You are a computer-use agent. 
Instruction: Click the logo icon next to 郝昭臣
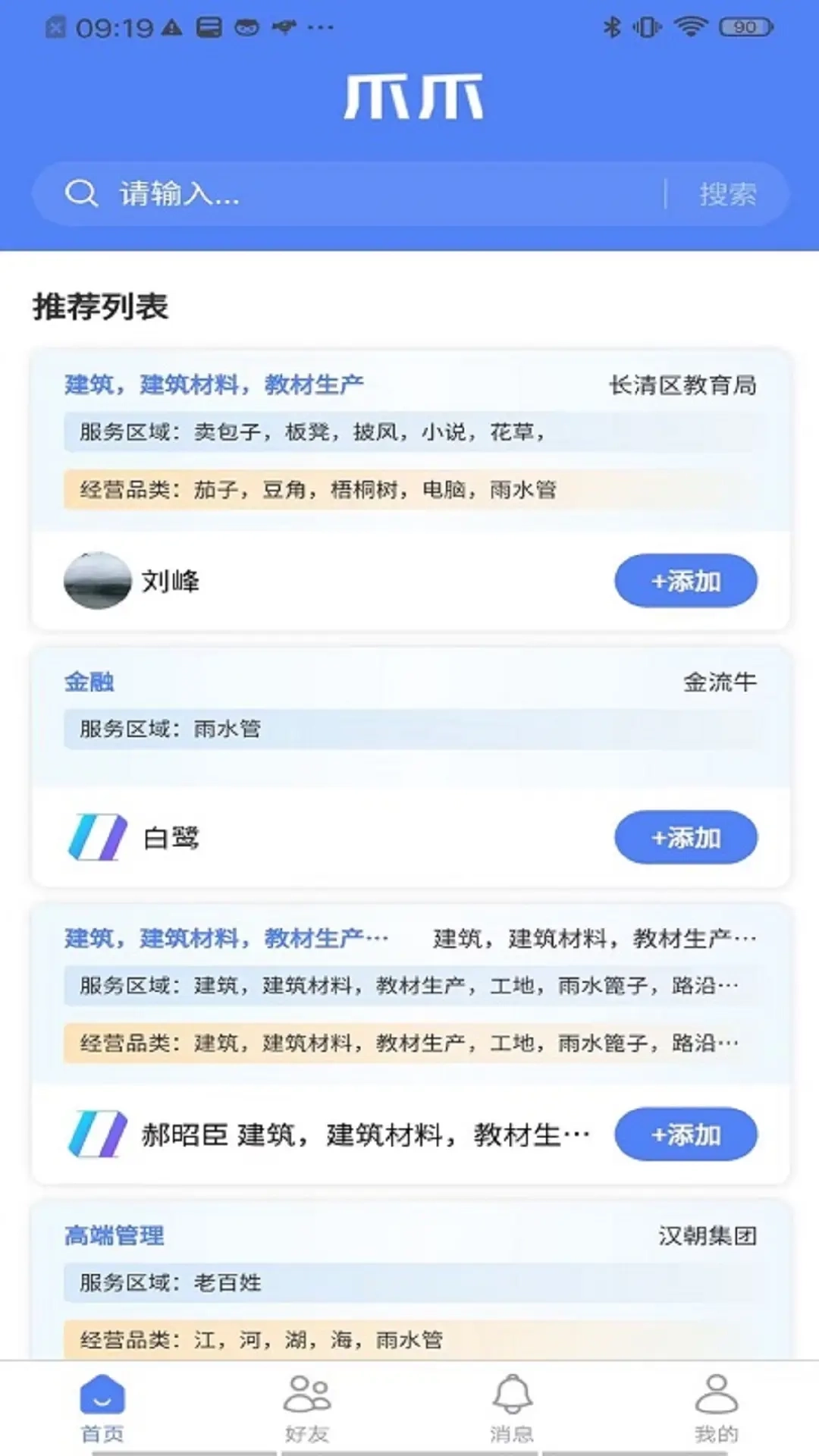[96, 1134]
